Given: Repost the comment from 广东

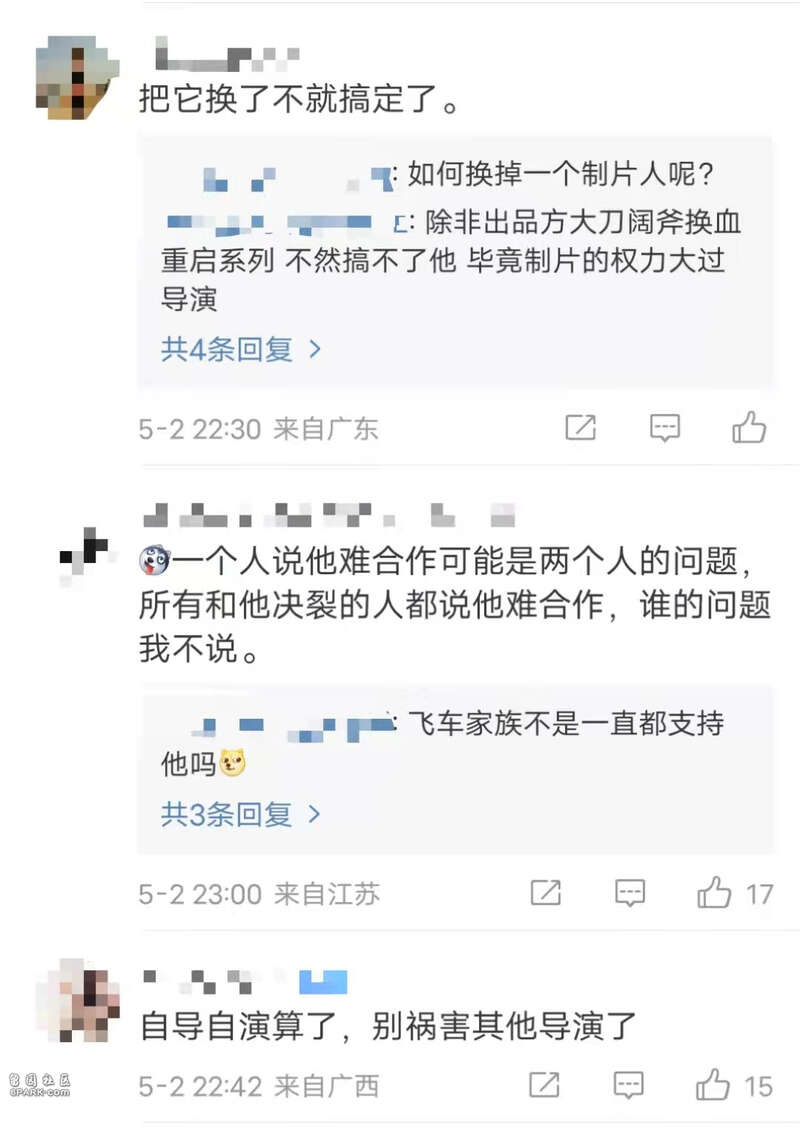Looking at the screenshot, I should pos(581,428).
